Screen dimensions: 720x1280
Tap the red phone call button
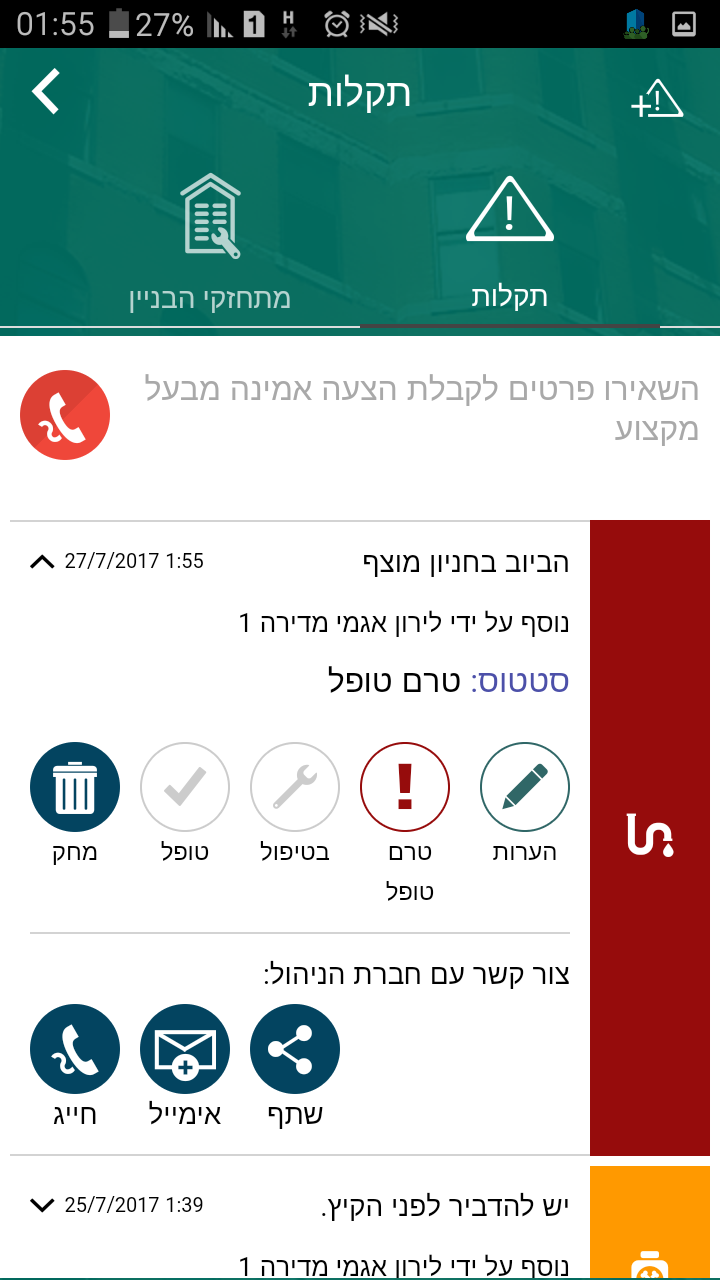[65, 415]
